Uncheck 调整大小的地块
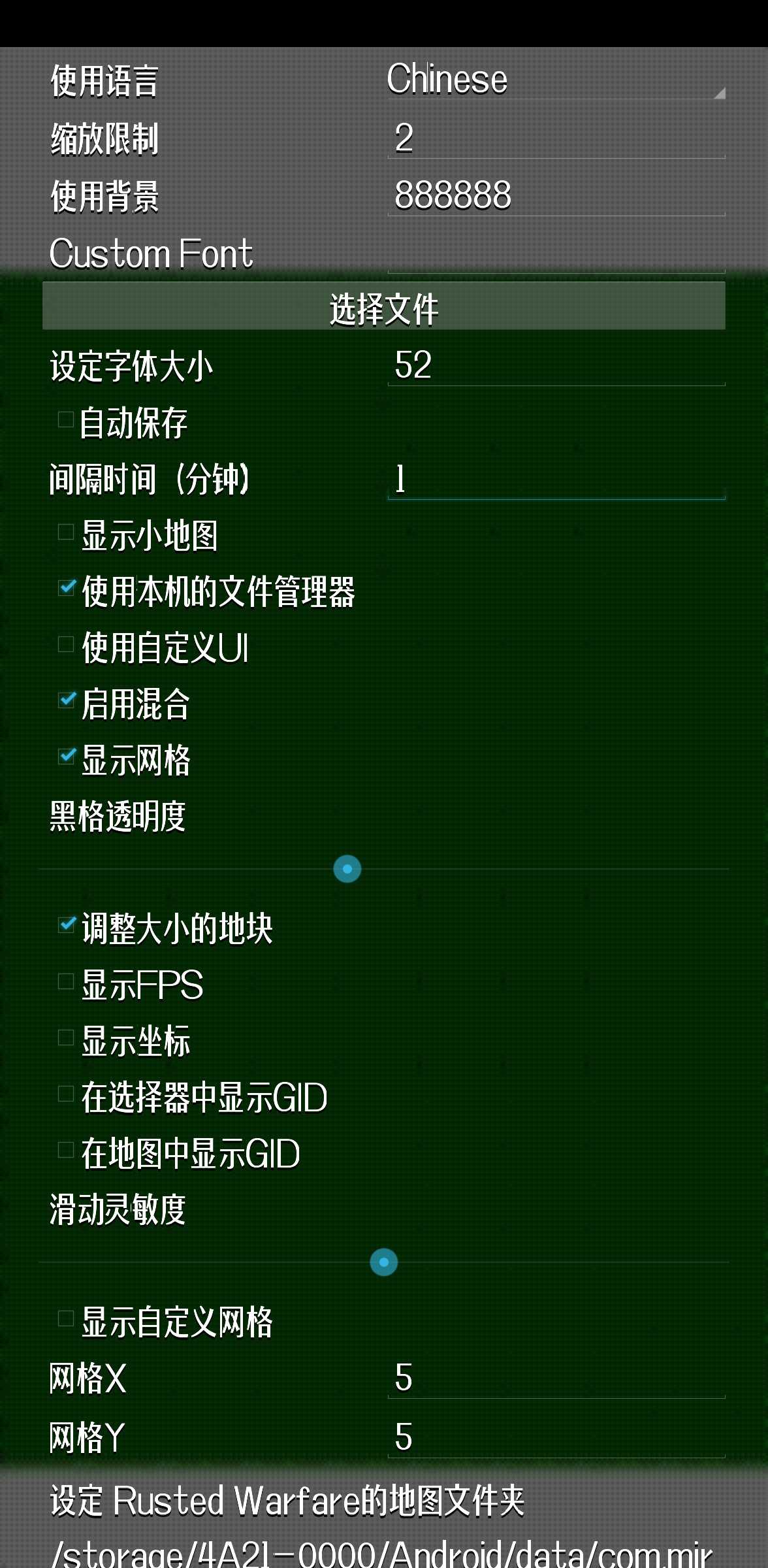Image resolution: width=768 pixels, height=1568 pixels. 66,925
